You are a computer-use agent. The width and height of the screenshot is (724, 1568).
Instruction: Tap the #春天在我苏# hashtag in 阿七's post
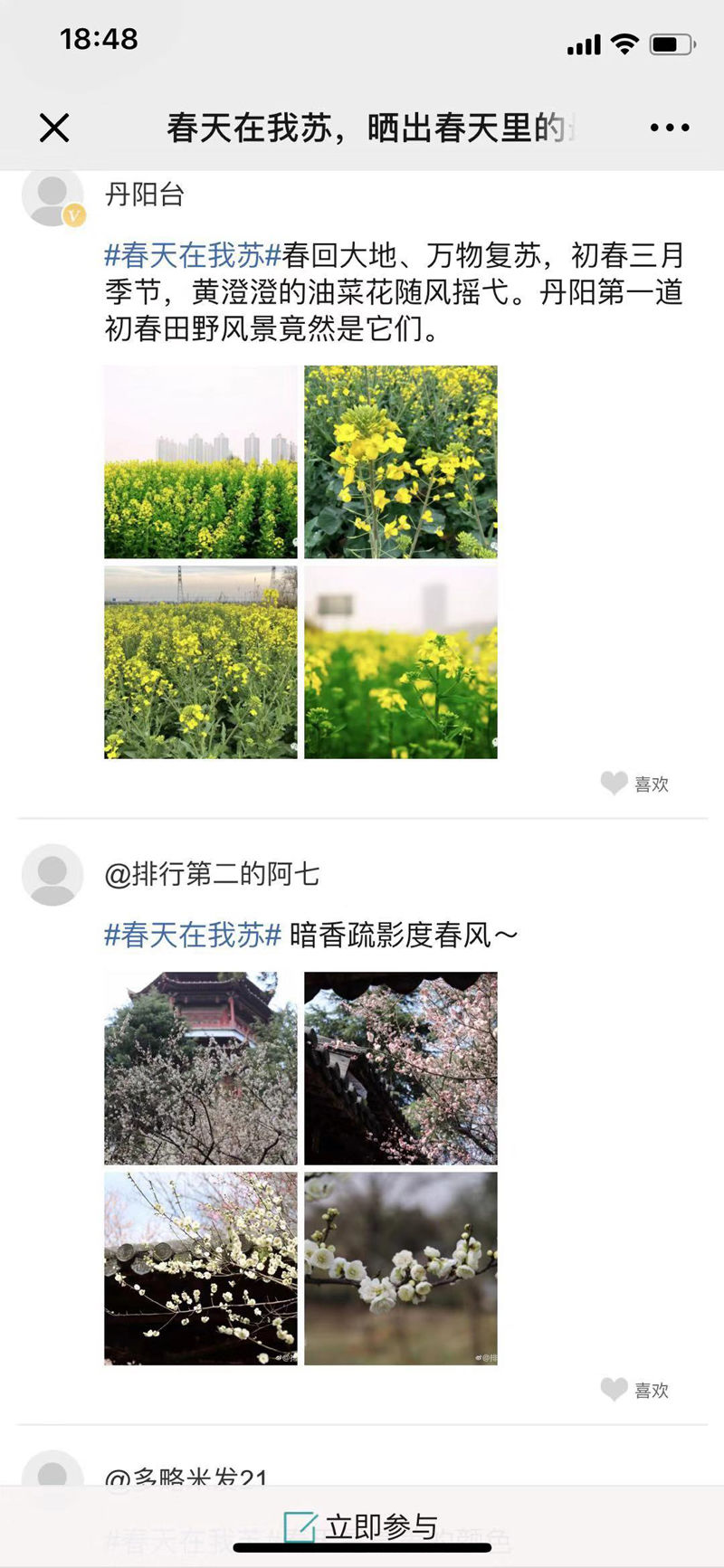point(193,935)
